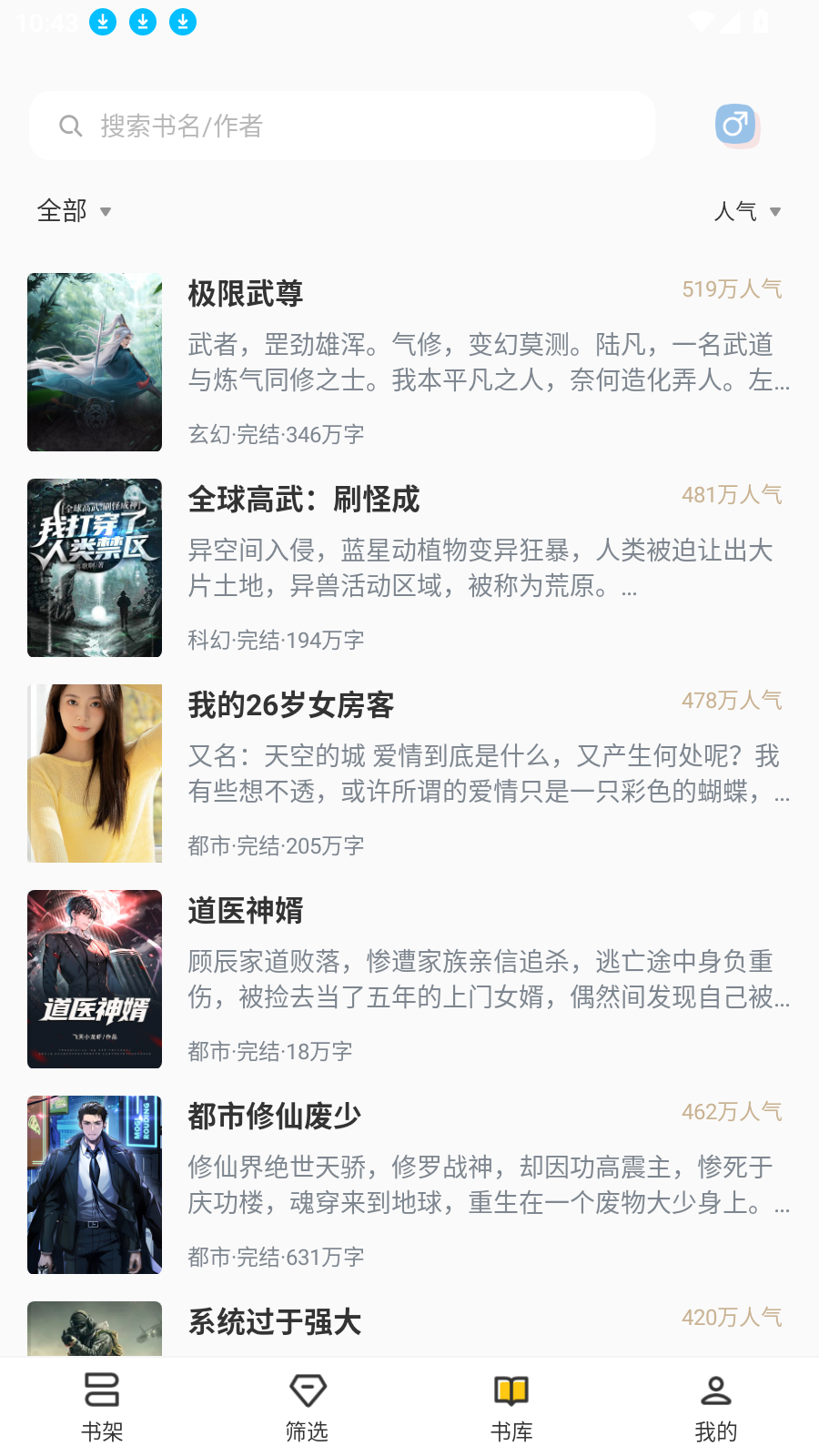
Task: Select the 书架 bookshelf icon
Action: click(102, 1390)
